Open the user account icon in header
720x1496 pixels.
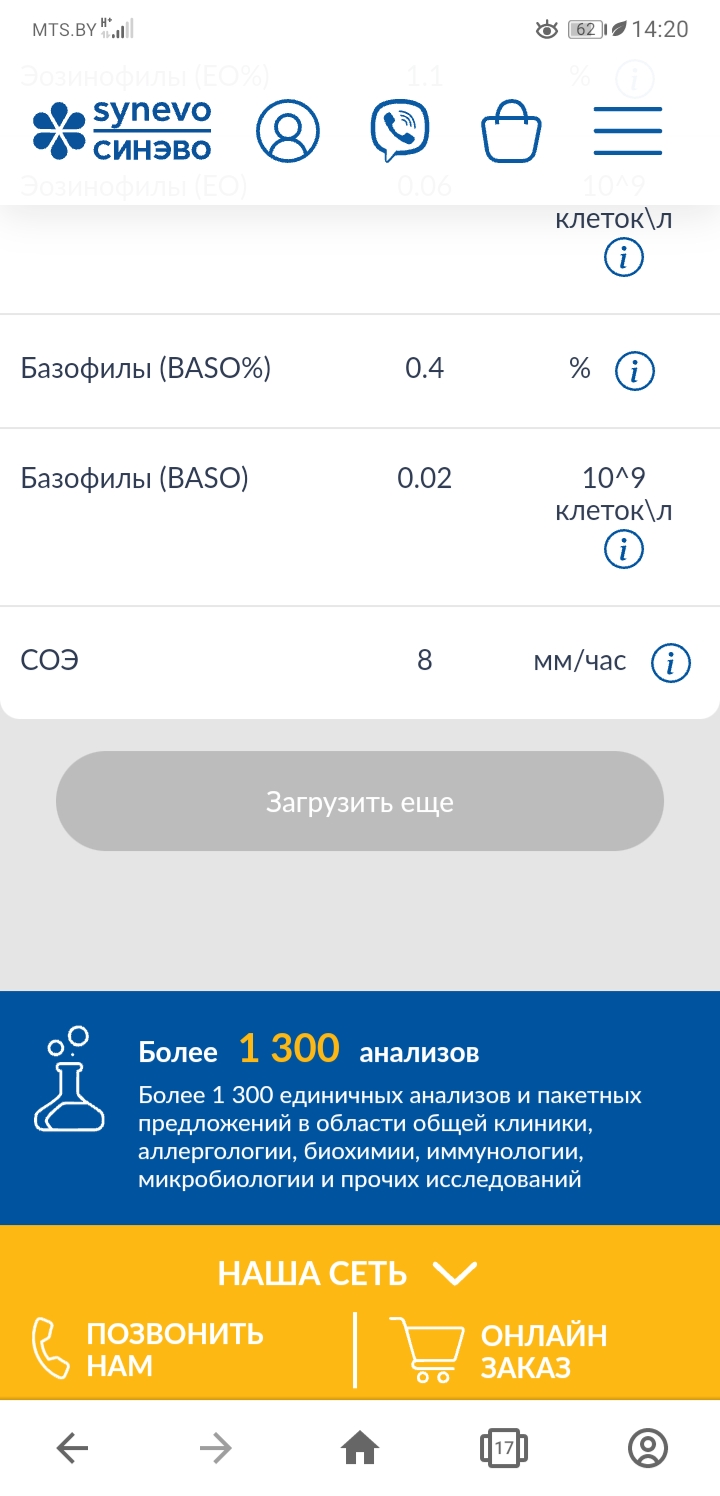(x=288, y=131)
